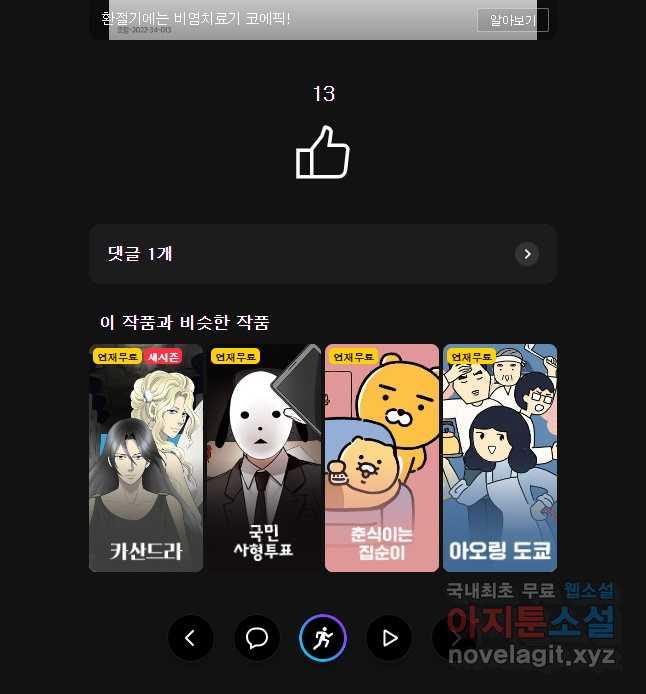This screenshot has width=646, height=694.
Task: Open the 춘식이는 집순이 webtoon card
Action: (x=381, y=458)
